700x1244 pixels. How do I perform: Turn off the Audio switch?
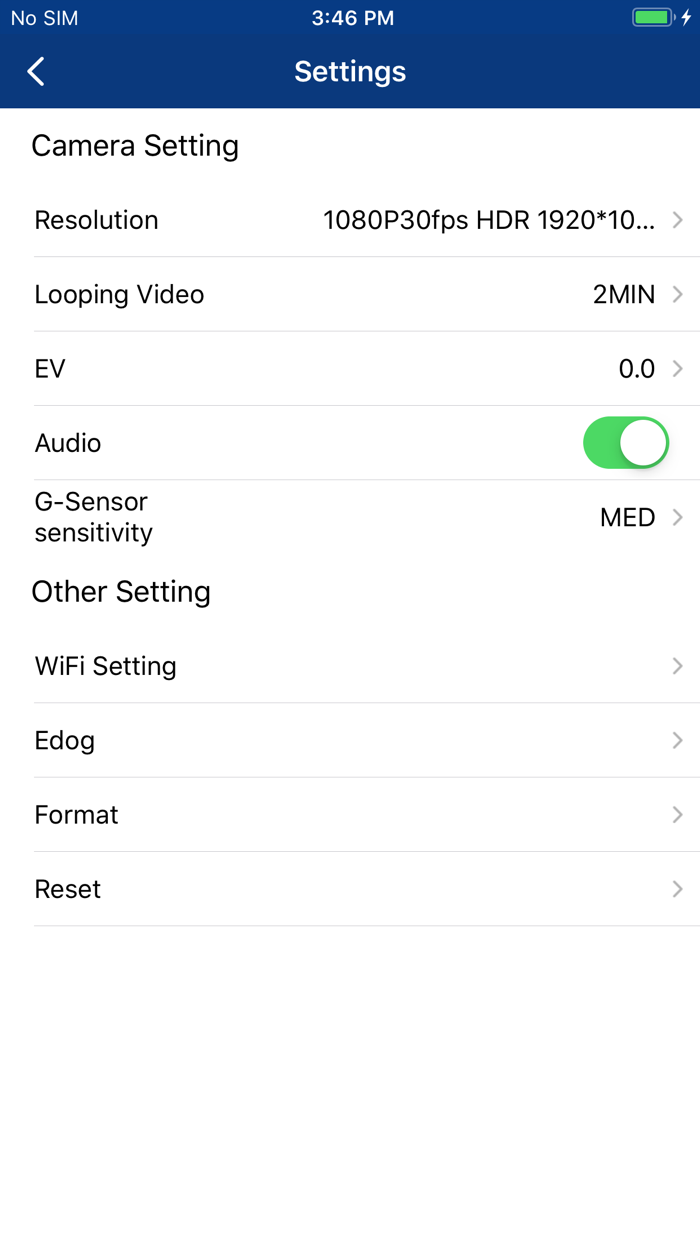[626, 443]
